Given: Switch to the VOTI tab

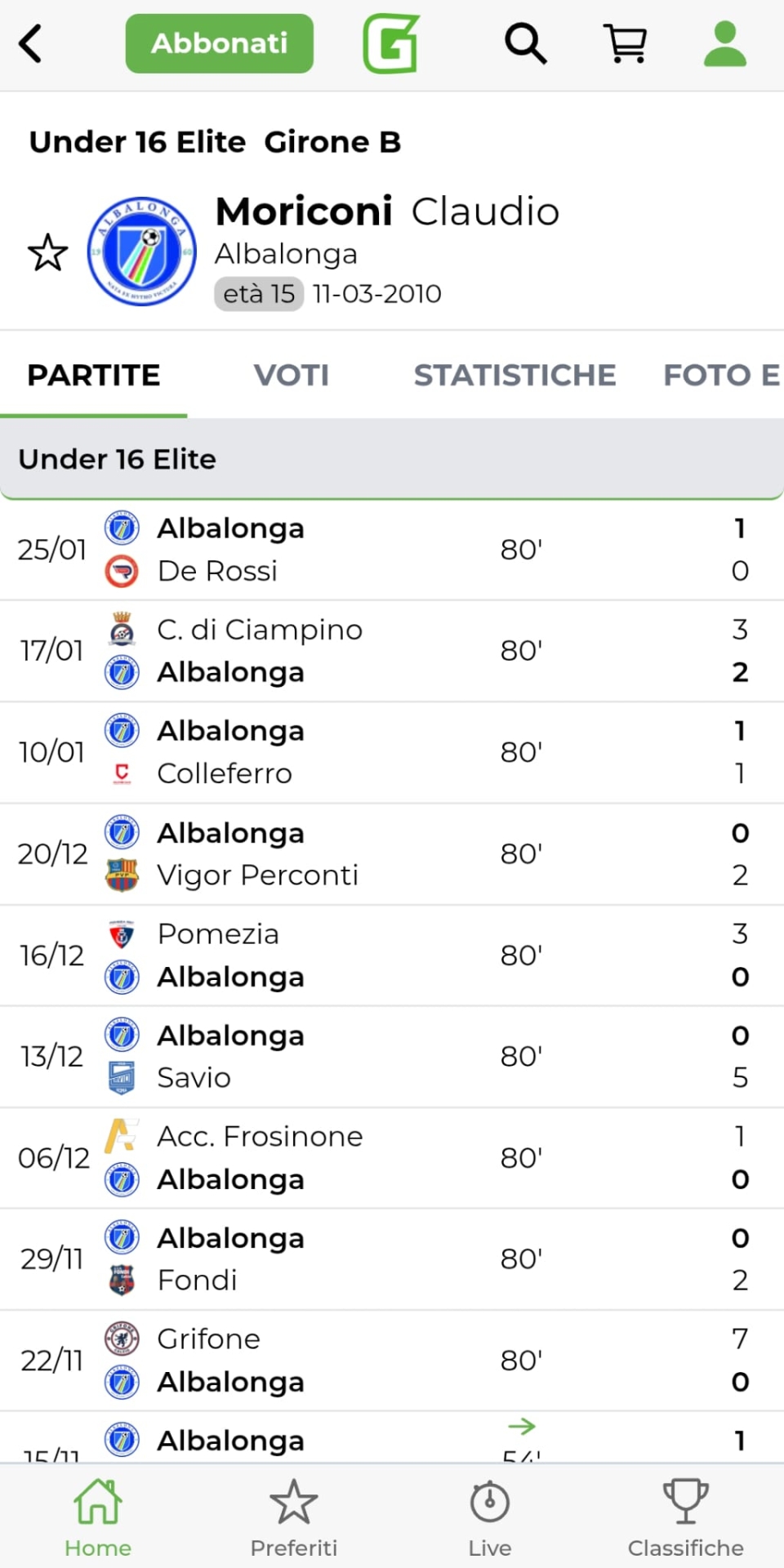Looking at the screenshot, I should (291, 375).
